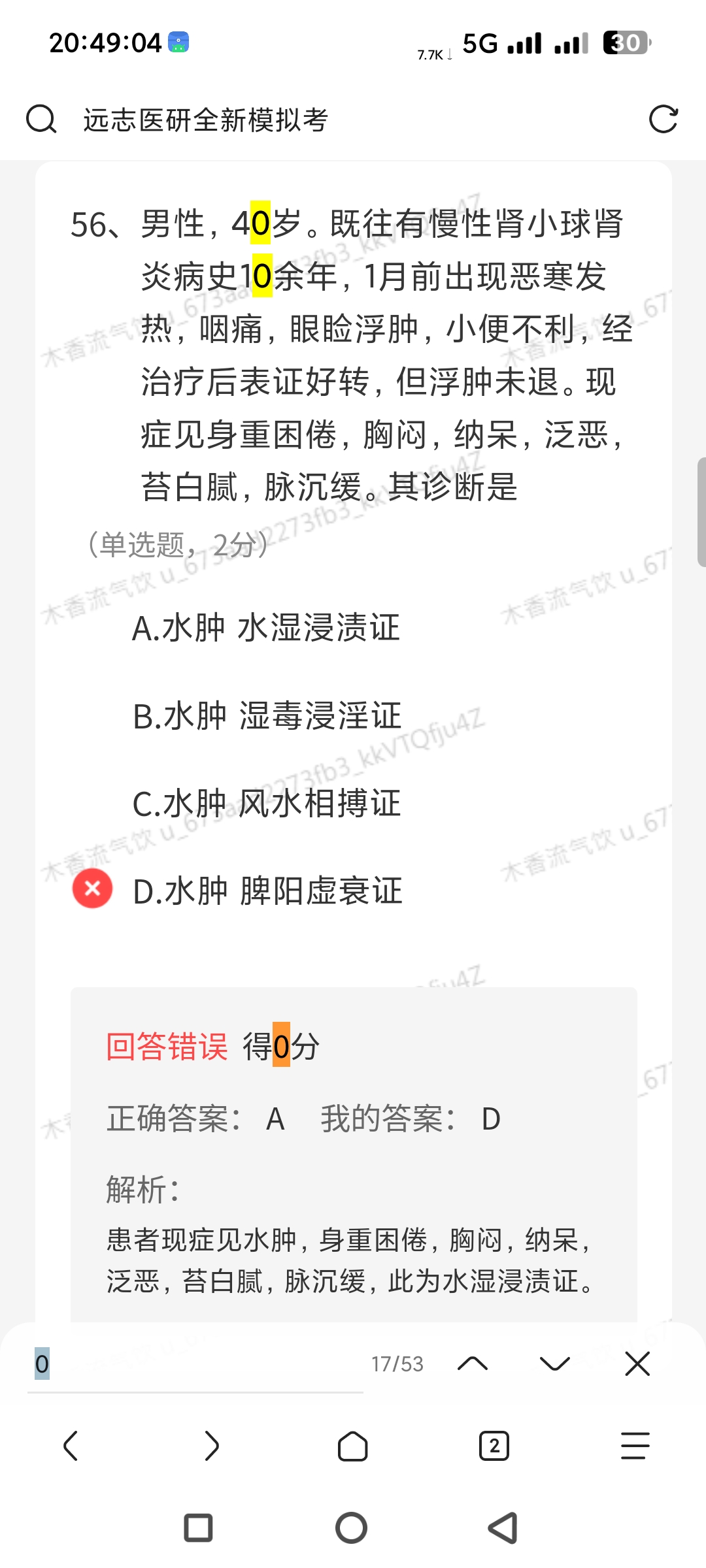
Task: Go back to previous web page
Action: 71,1445
